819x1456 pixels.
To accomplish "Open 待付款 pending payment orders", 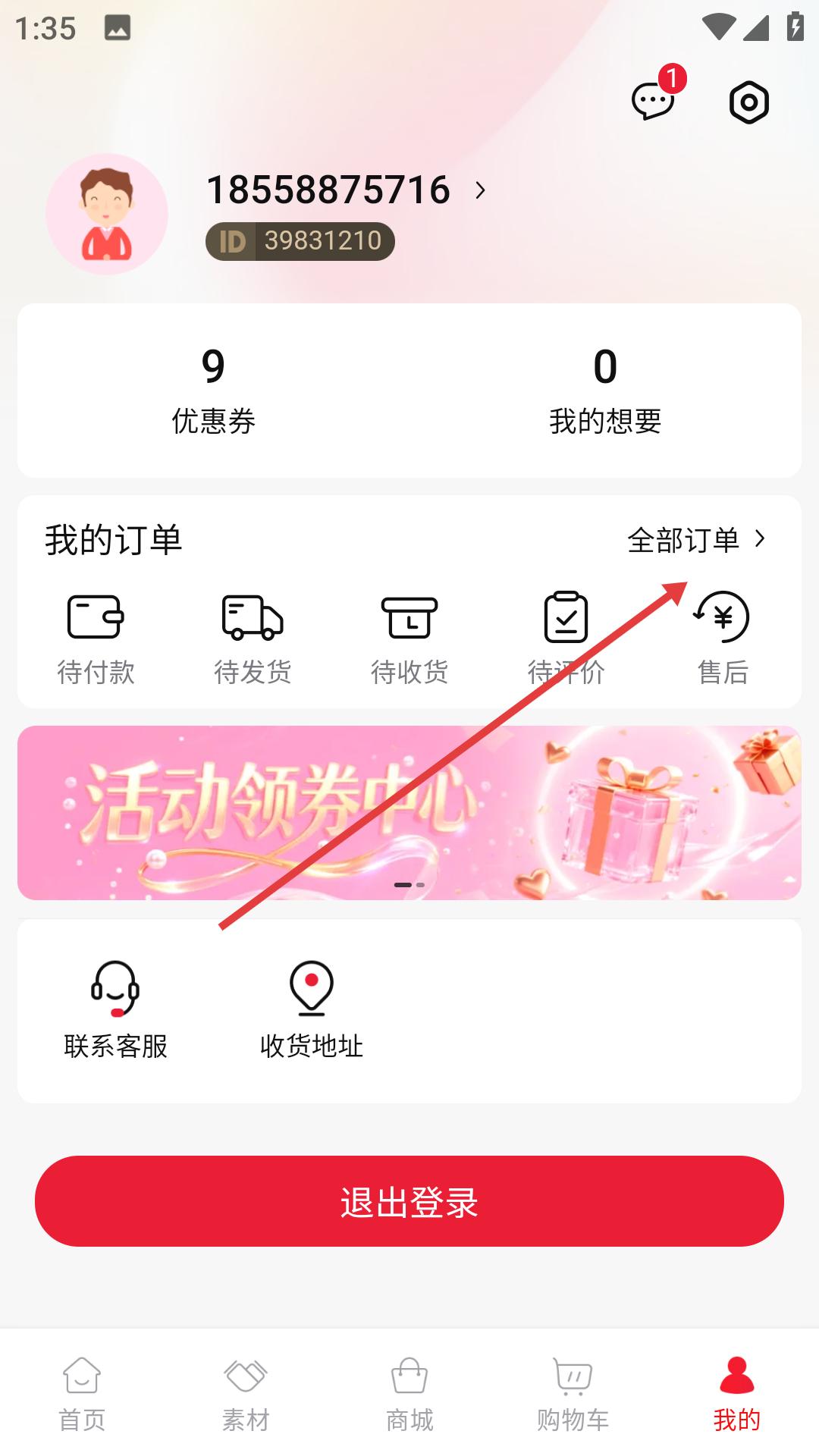I will pyautogui.click(x=96, y=637).
